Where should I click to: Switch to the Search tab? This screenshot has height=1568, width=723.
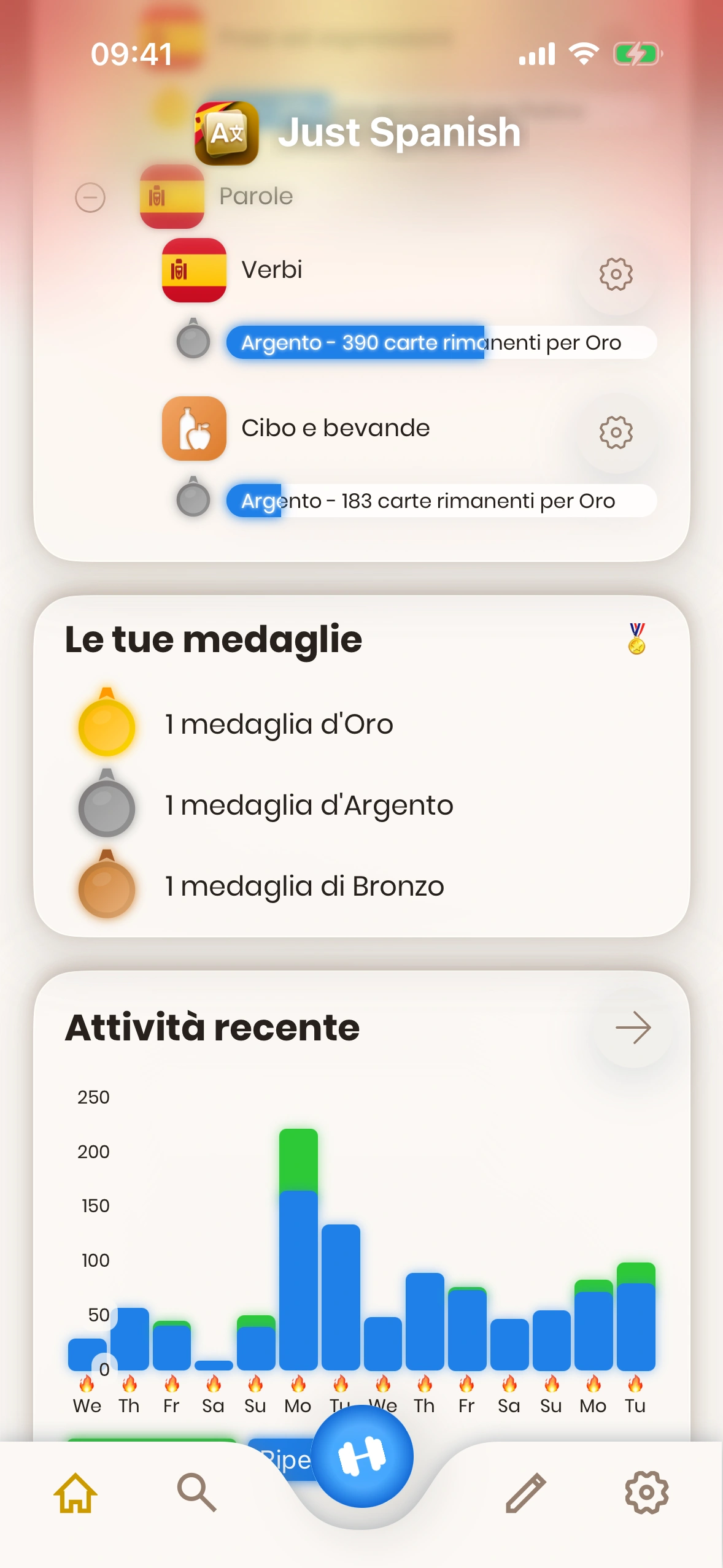196,1493
